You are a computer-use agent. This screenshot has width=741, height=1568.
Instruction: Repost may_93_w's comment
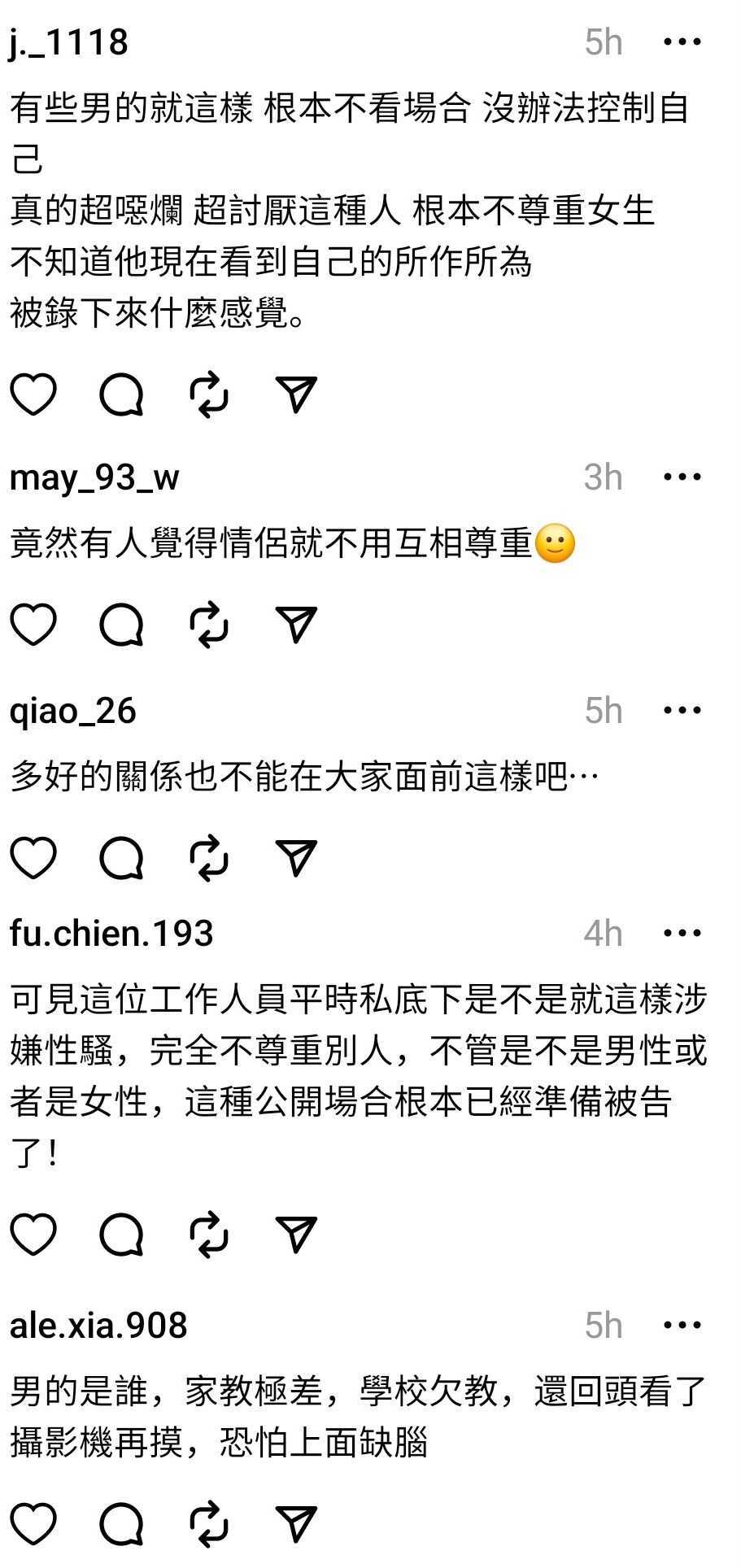tap(209, 625)
